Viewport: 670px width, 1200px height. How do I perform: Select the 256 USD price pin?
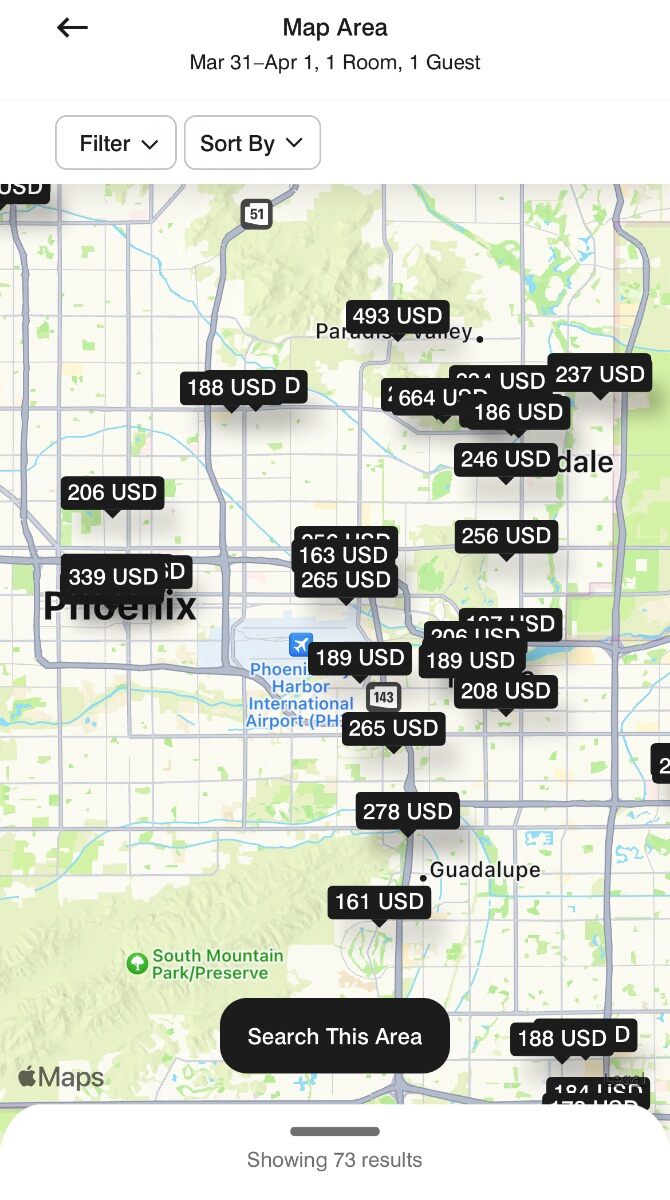coord(506,536)
